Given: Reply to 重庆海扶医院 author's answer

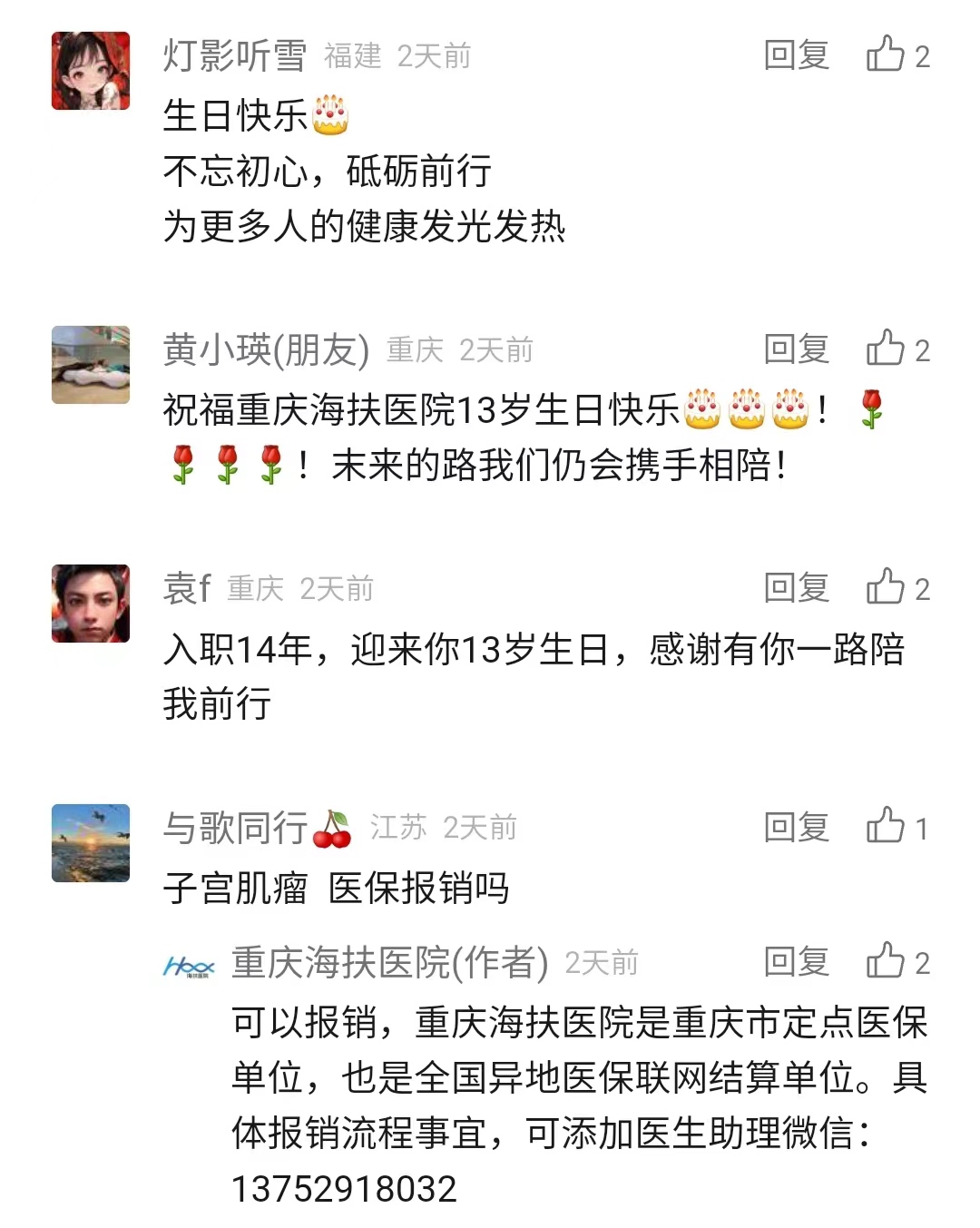Looking at the screenshot, I should [x=796, y=962].
